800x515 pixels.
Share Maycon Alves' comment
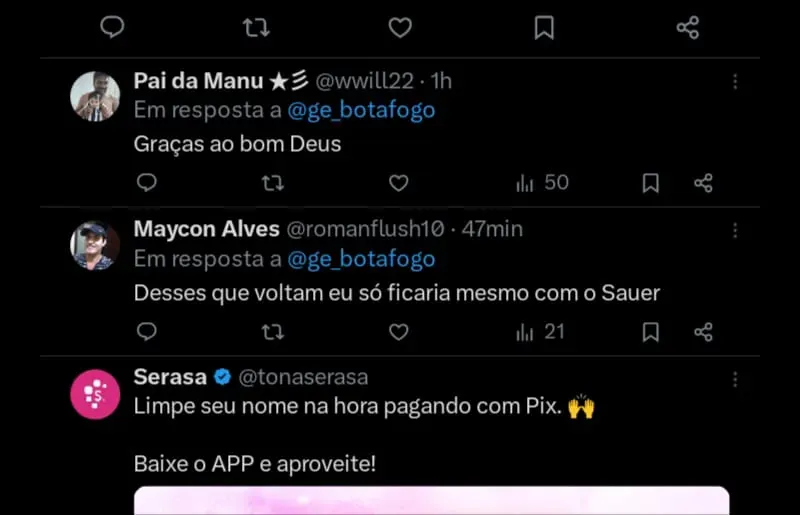(x=703, y=331)
